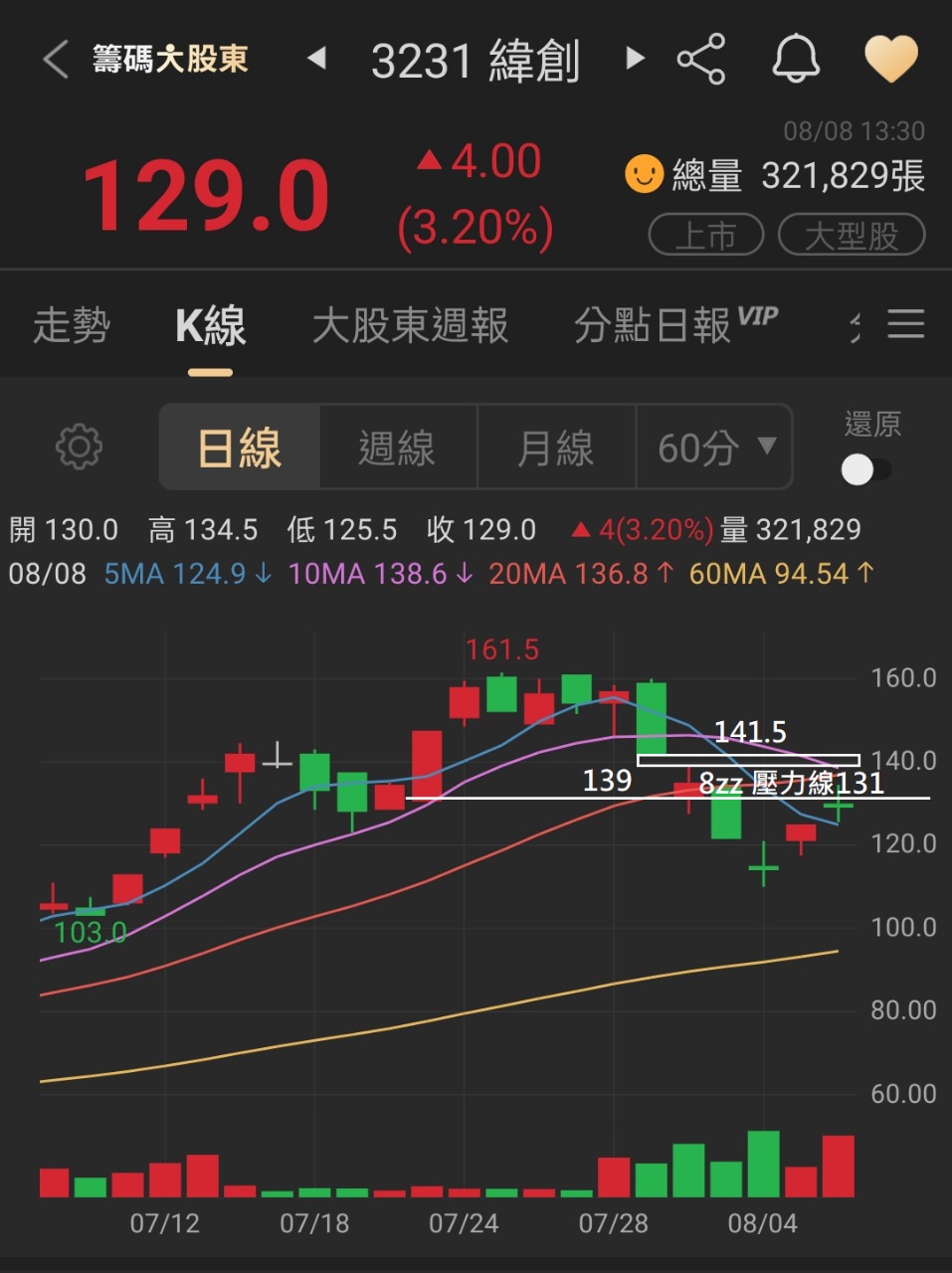Image resolution: width=952 pixels, height=1273 pixels.
Task: Tap the 大型股 tag
Action: 851,236
